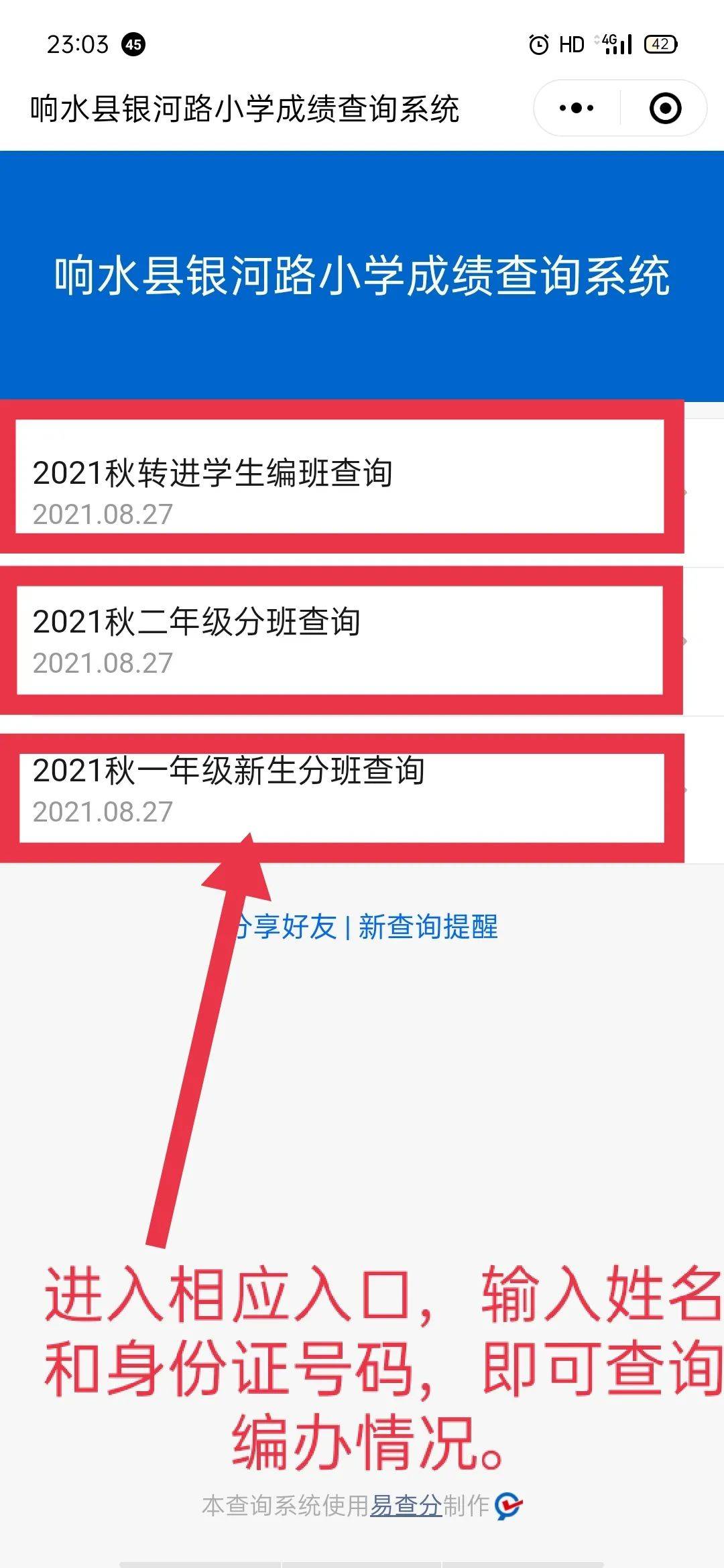Close the mini program with the circle button
This screenshot has height=1568, width=724.
pyautogui.click(x=665, y=108)
